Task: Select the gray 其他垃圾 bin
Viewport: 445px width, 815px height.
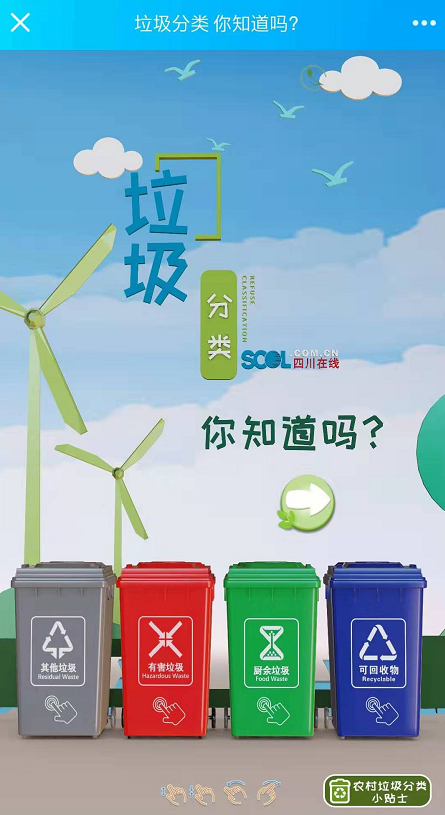Action: [x=63, y=650]
